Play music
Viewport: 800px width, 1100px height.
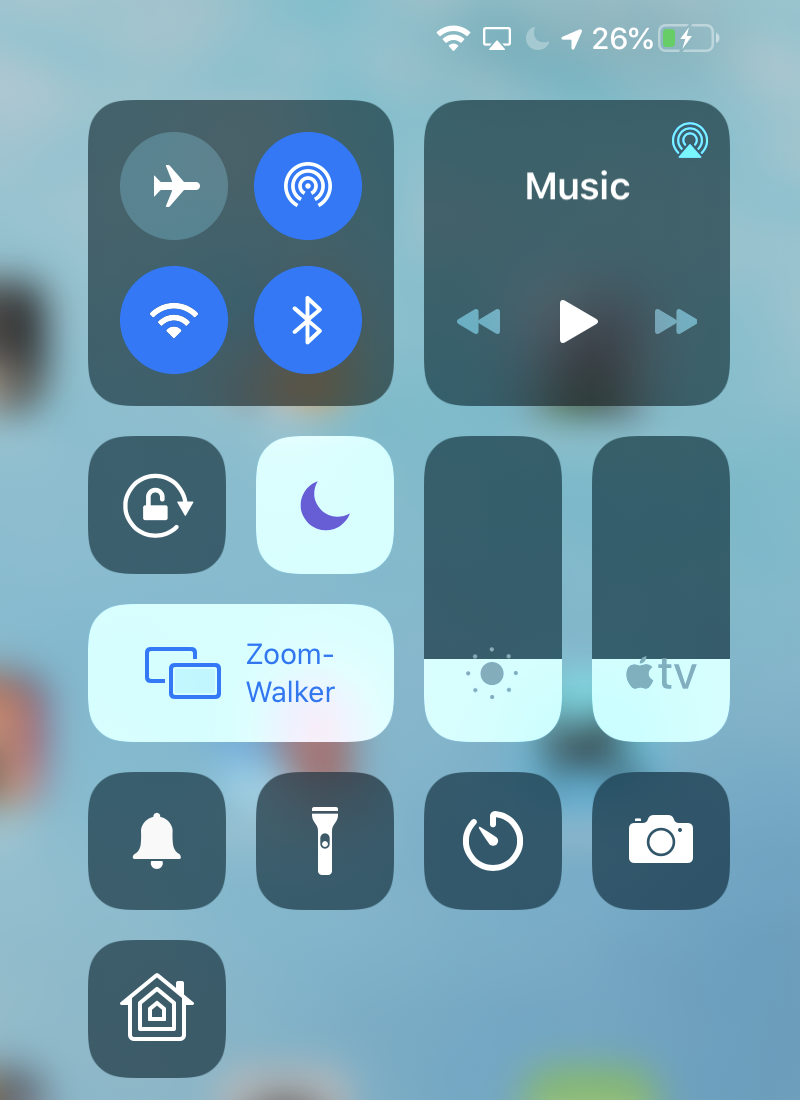point(577,321)
